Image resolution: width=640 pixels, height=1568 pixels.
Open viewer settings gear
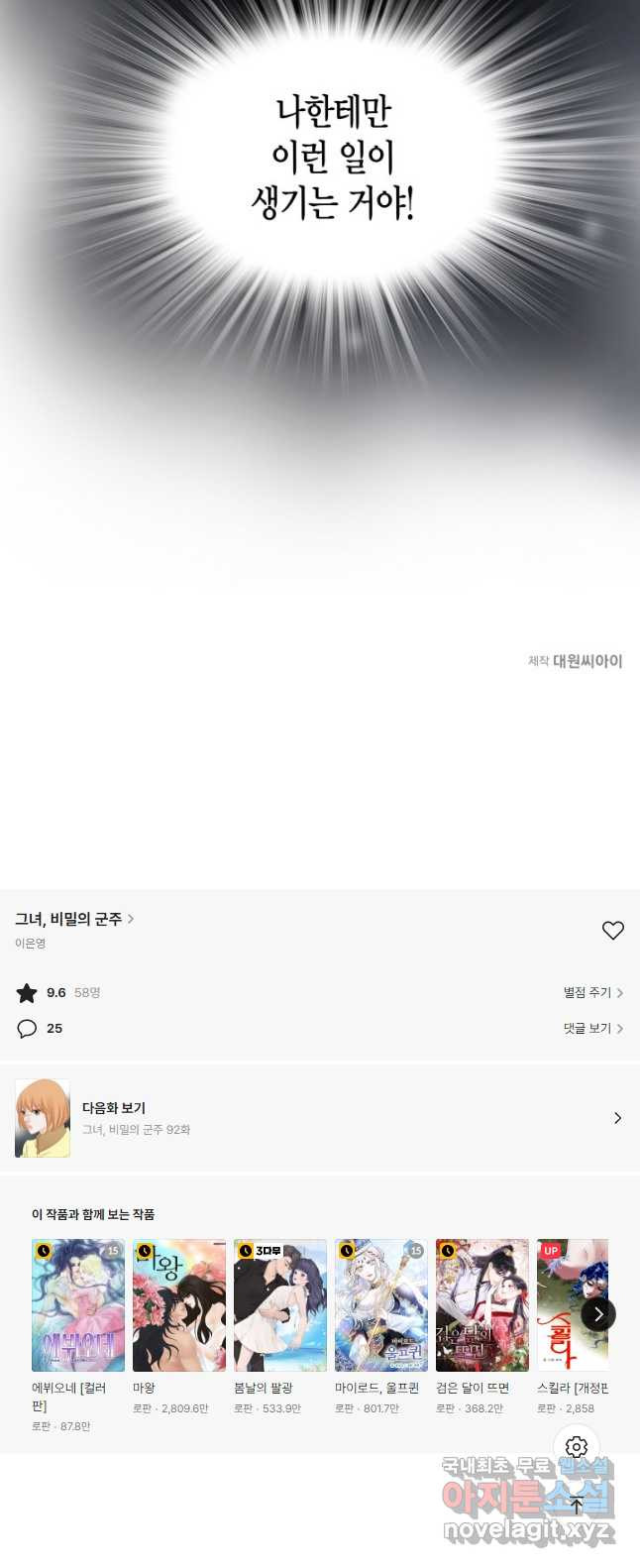(577, 1447)
